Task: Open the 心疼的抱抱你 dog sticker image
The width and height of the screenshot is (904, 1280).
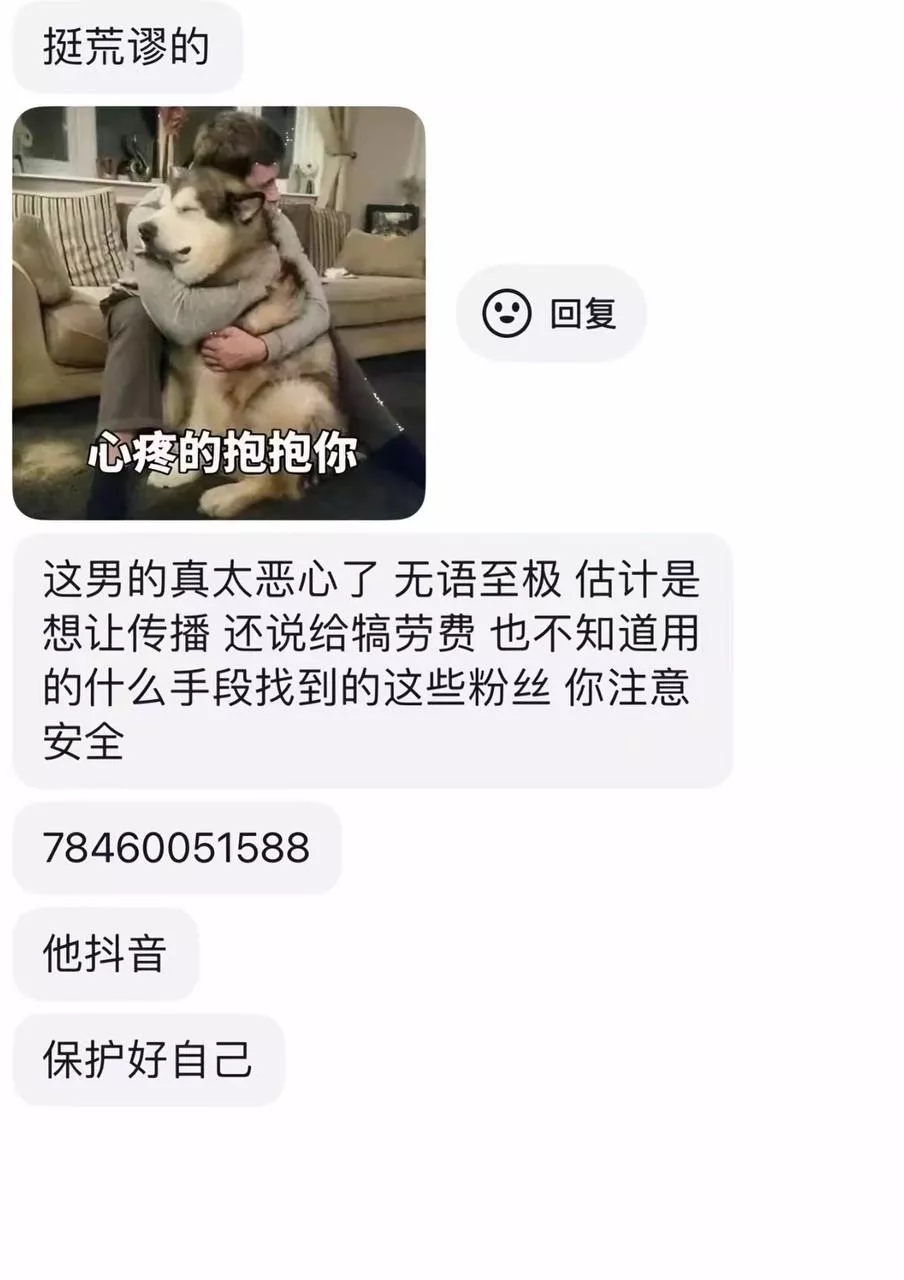Action: coord(218,312)
